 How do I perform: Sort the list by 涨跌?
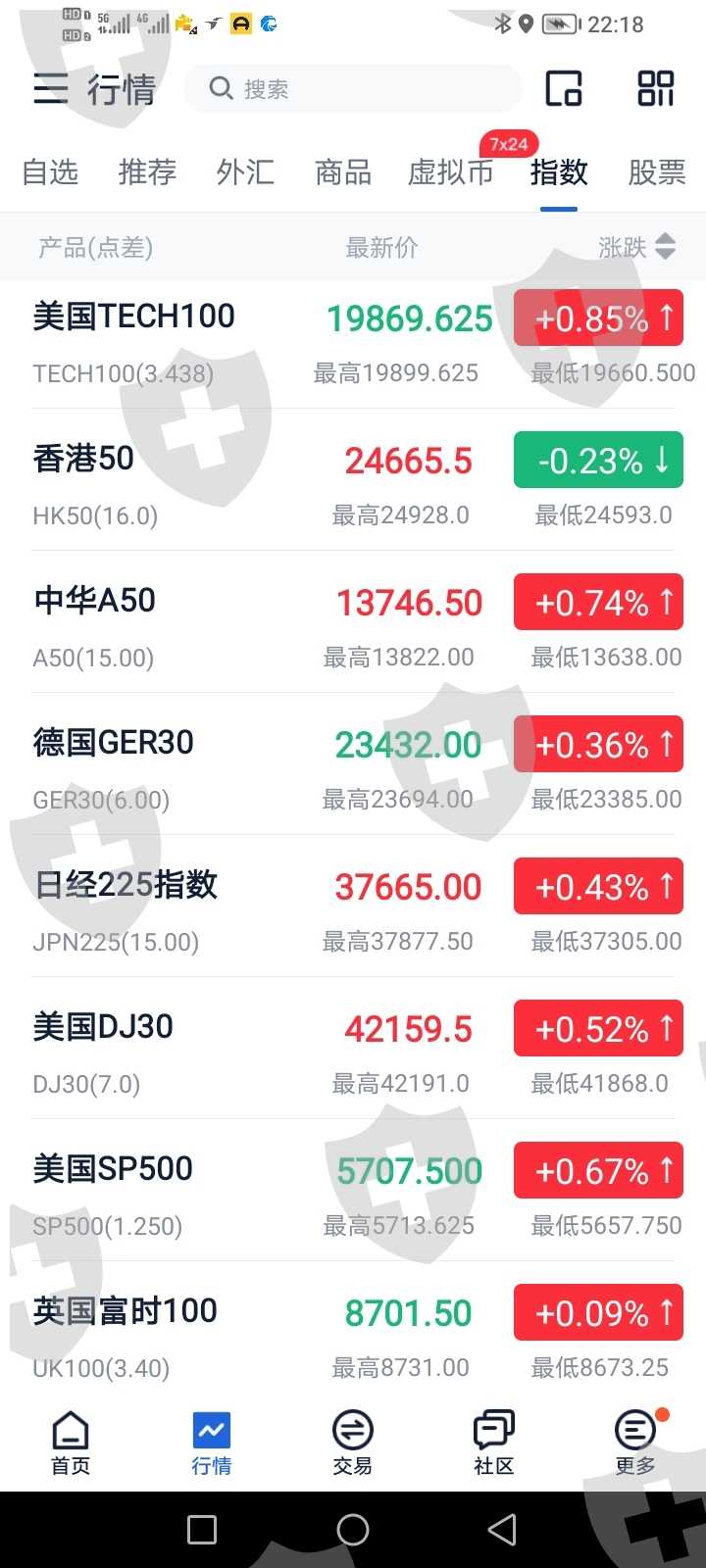coord(637,247)
